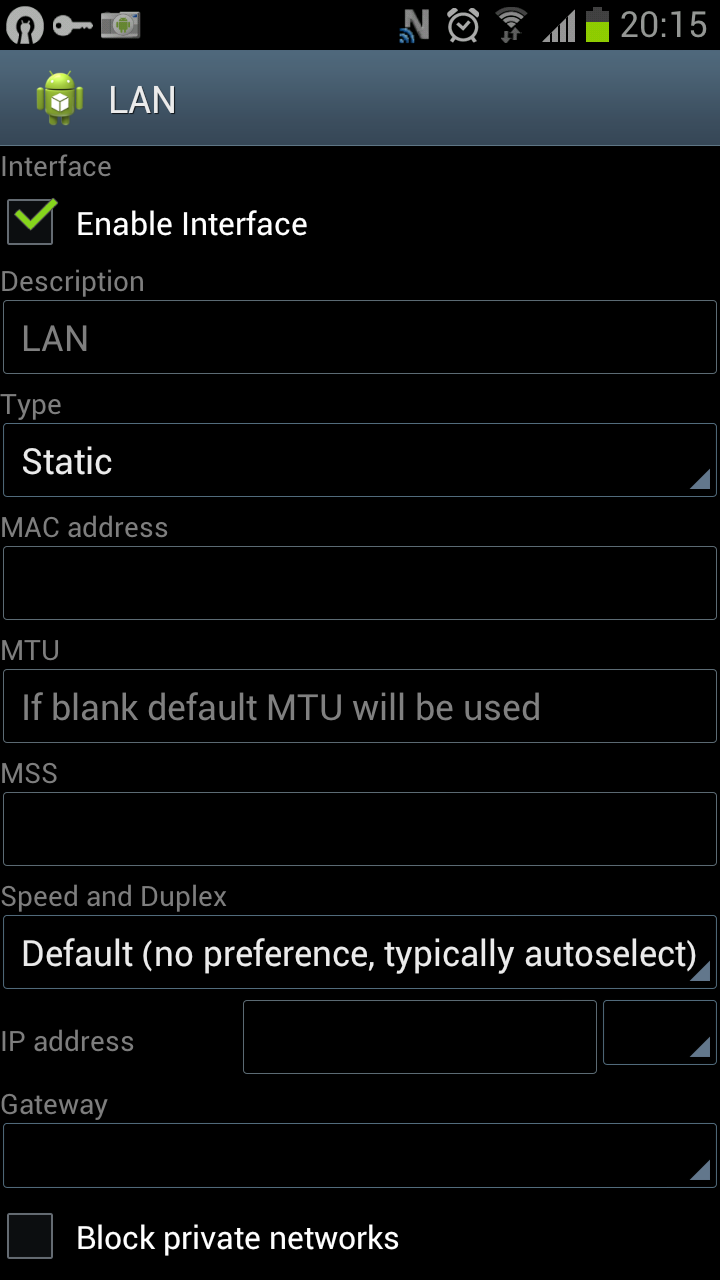The width and height of the screenshot is (720, 1280).
Task: Tap the Android app icon beside LAN title
Action: (60, 99)
